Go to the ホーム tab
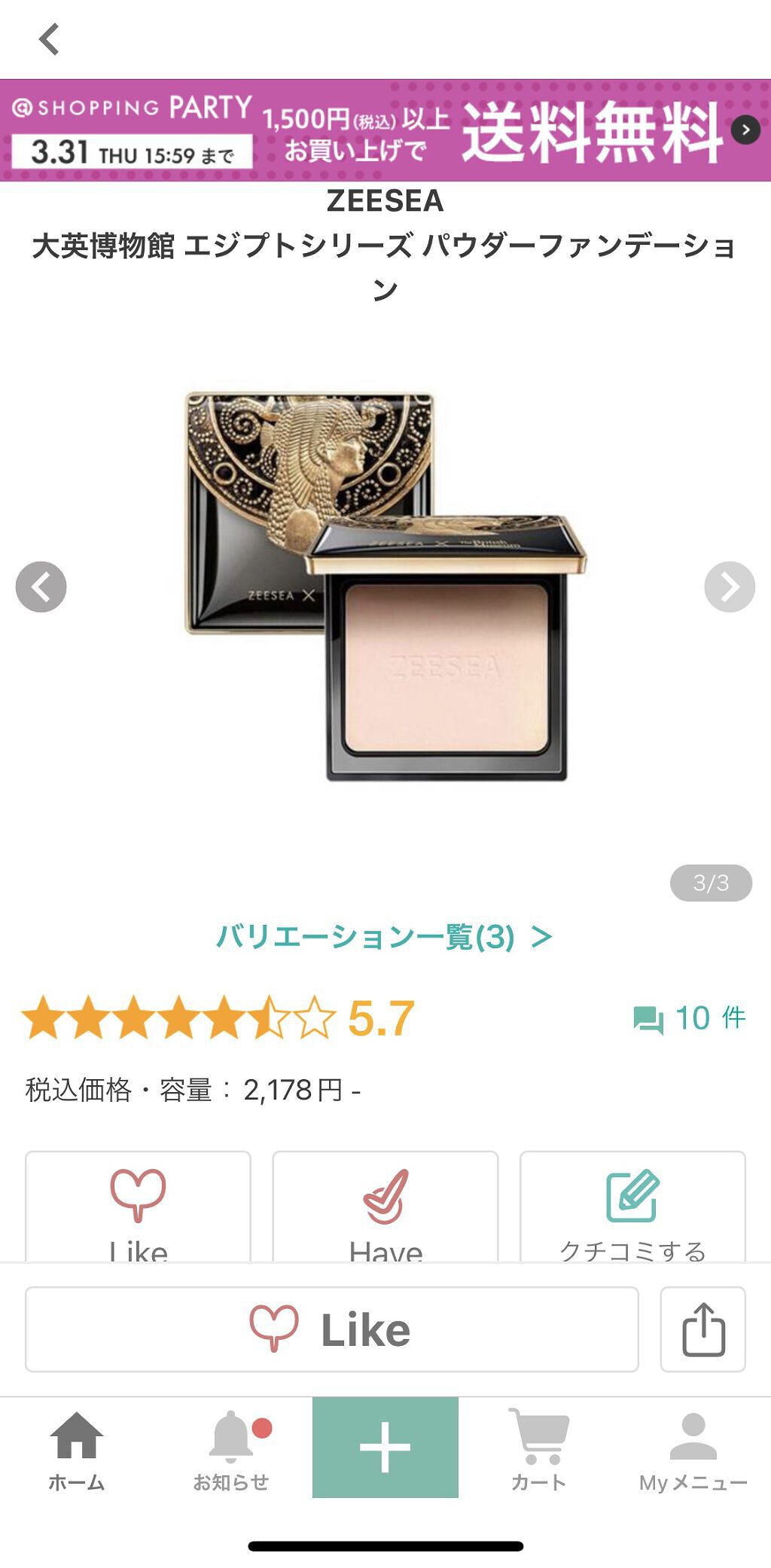Image resolution: width=771 pixels, height=1568 pixels. 77,1451
